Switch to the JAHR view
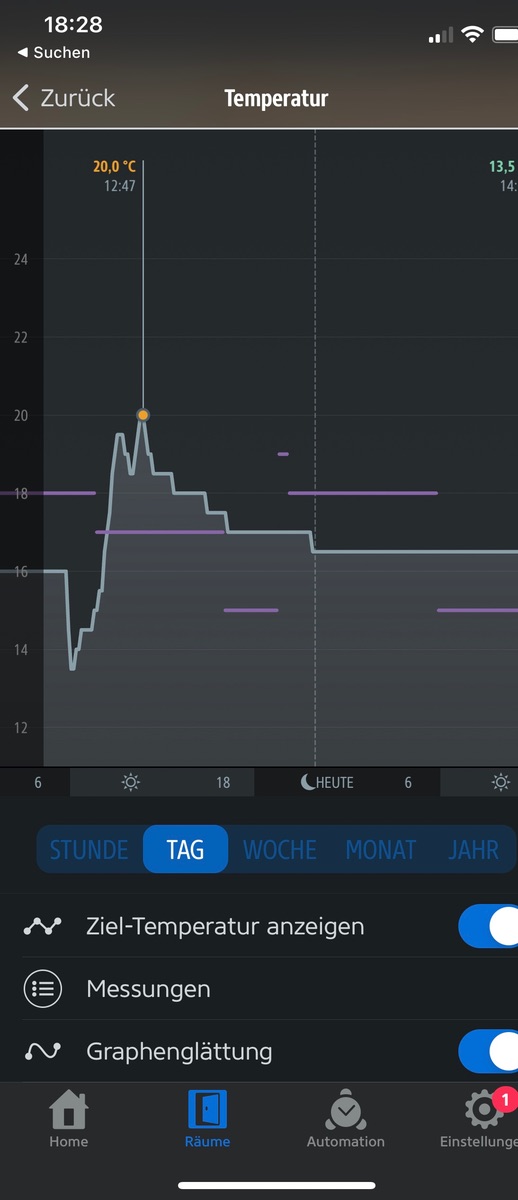The height and width of the screenshot is (1200, 518). (x=474, y=850)
